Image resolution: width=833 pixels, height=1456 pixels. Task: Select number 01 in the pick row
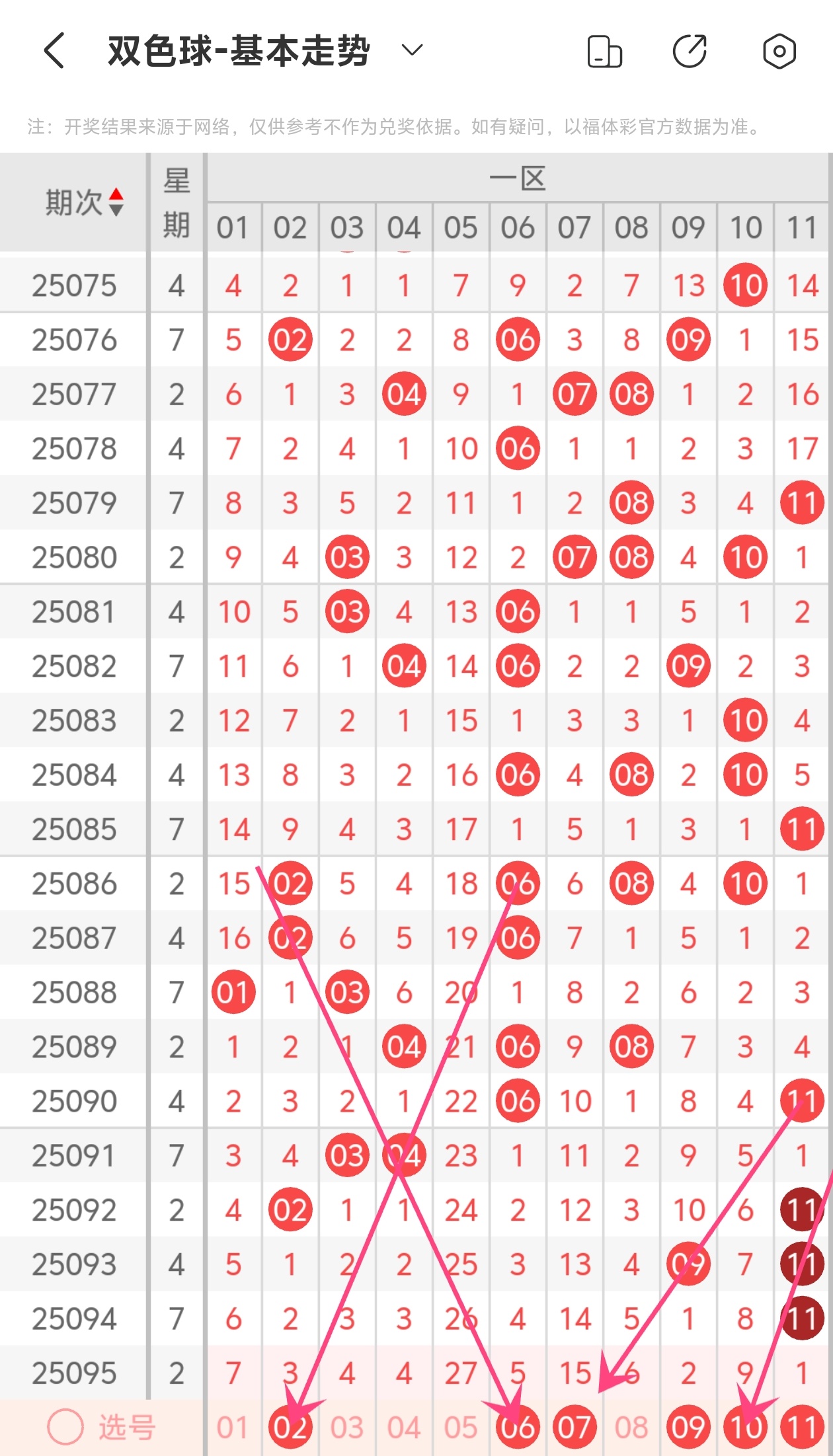click(233, 1428)
